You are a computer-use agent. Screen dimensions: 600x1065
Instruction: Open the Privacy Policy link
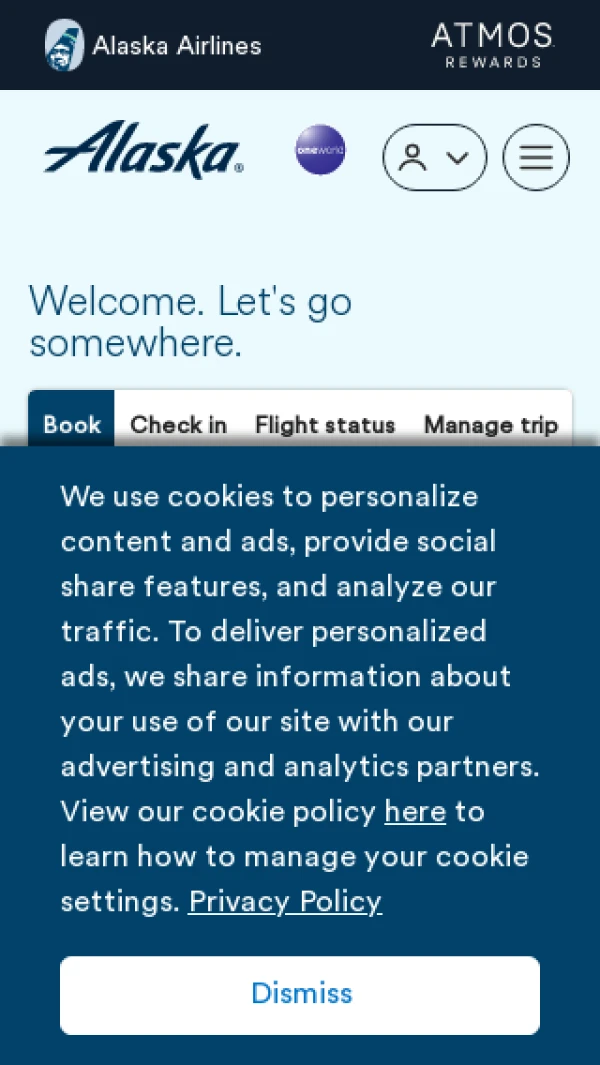[285, 902]
